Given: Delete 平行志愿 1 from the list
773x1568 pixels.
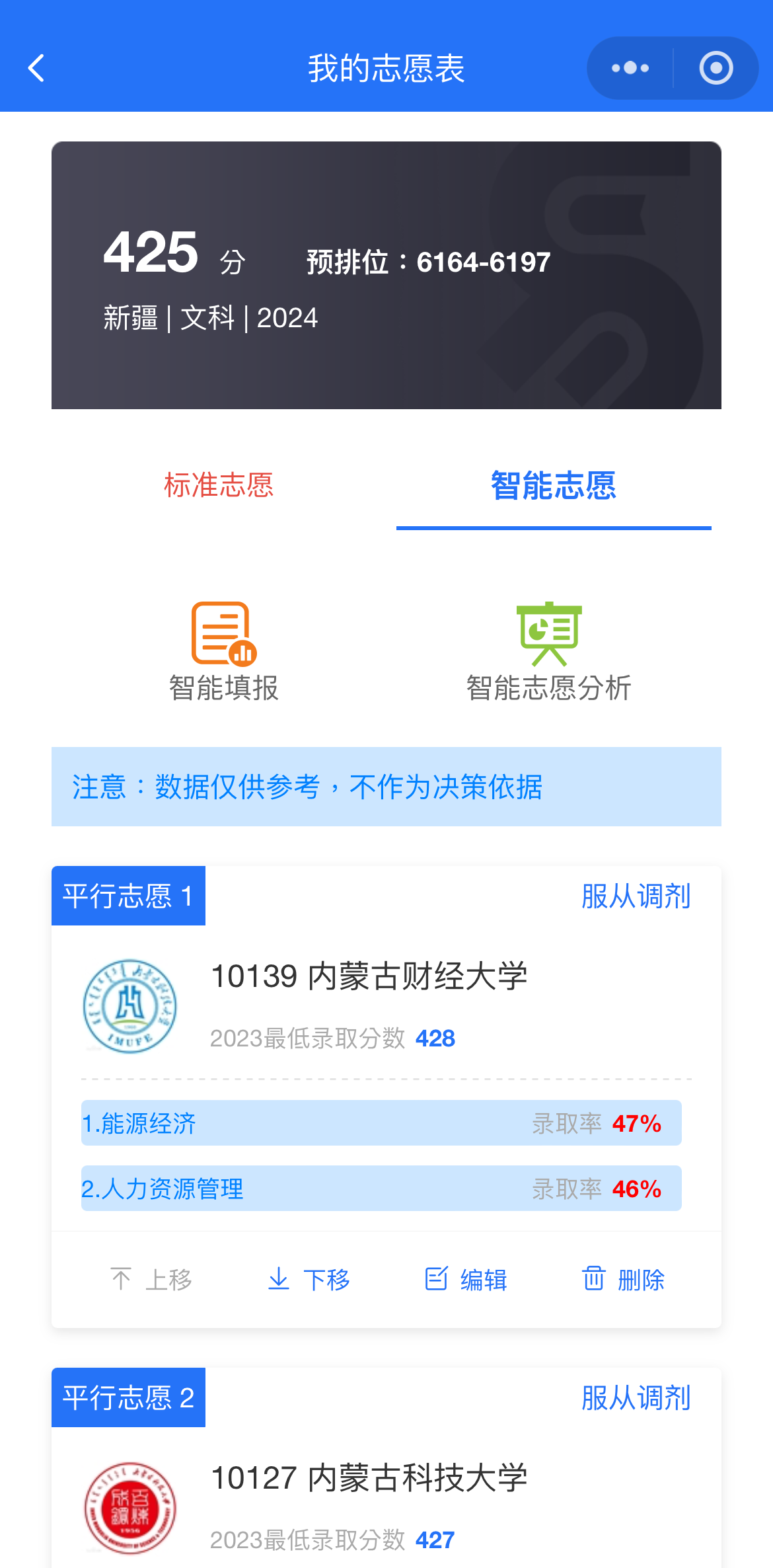Looking at the screenshot, I should pyautogui.click(x=623, y=1280).
